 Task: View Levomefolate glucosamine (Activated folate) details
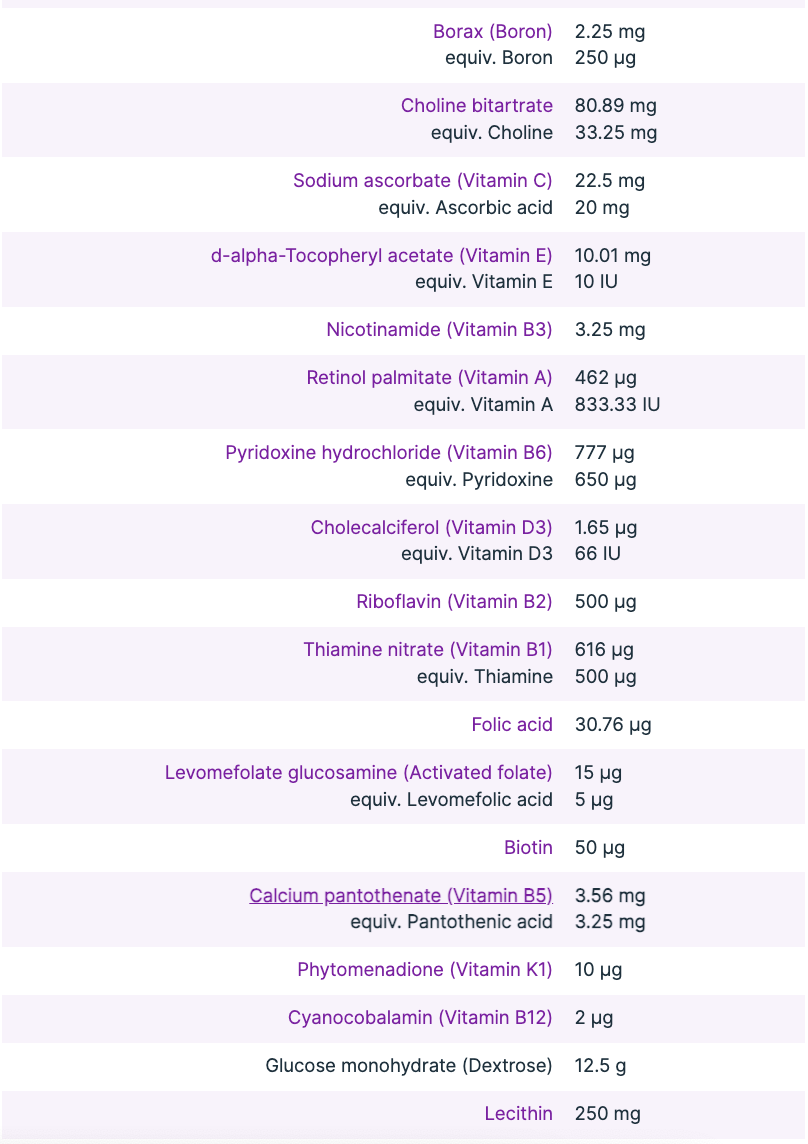pos(358,773)
